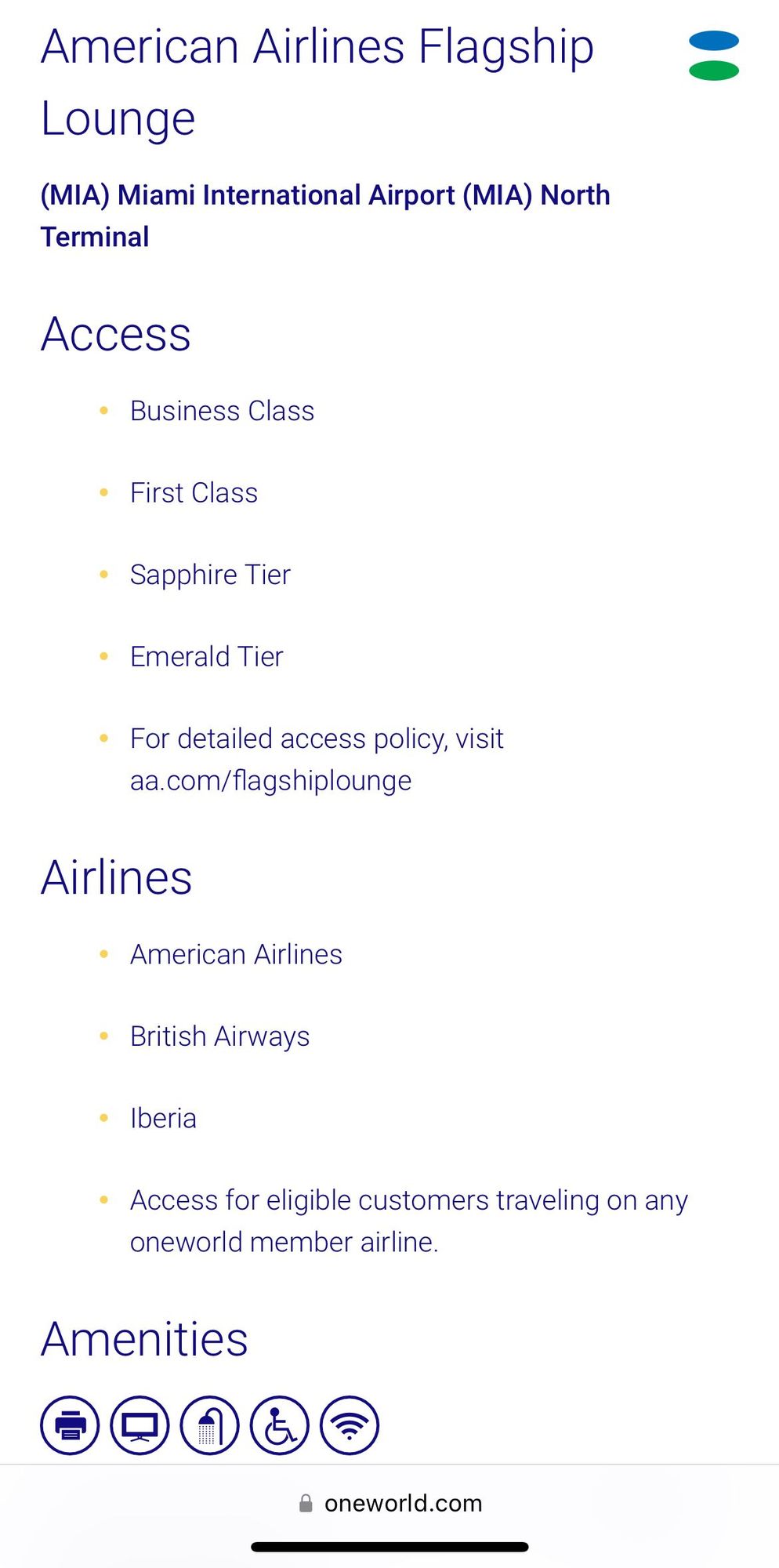Screen dimensions: 779x1568
Task: Open the oneworld menu icon
Action: [713, 55]
